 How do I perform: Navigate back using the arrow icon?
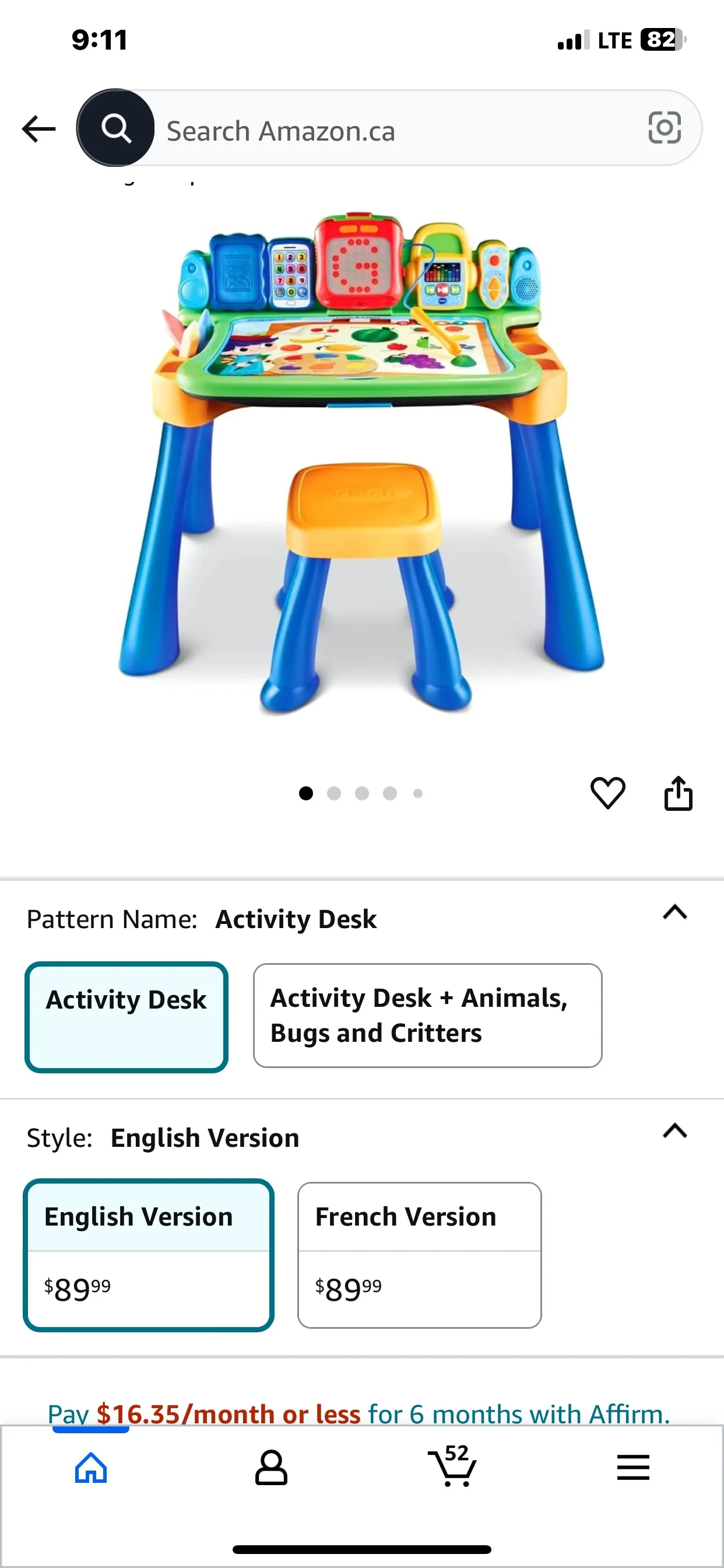pos(38,129)
